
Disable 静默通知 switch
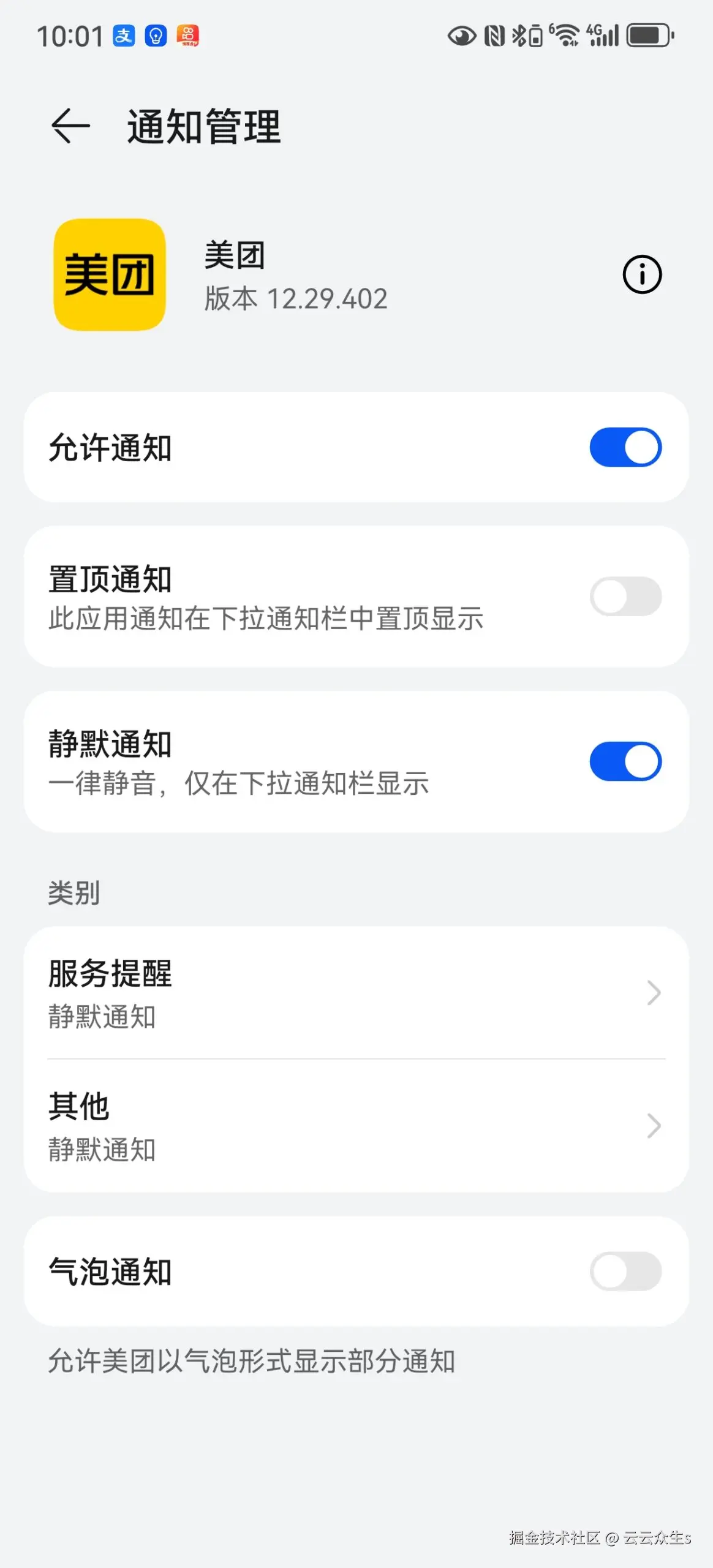625,762
